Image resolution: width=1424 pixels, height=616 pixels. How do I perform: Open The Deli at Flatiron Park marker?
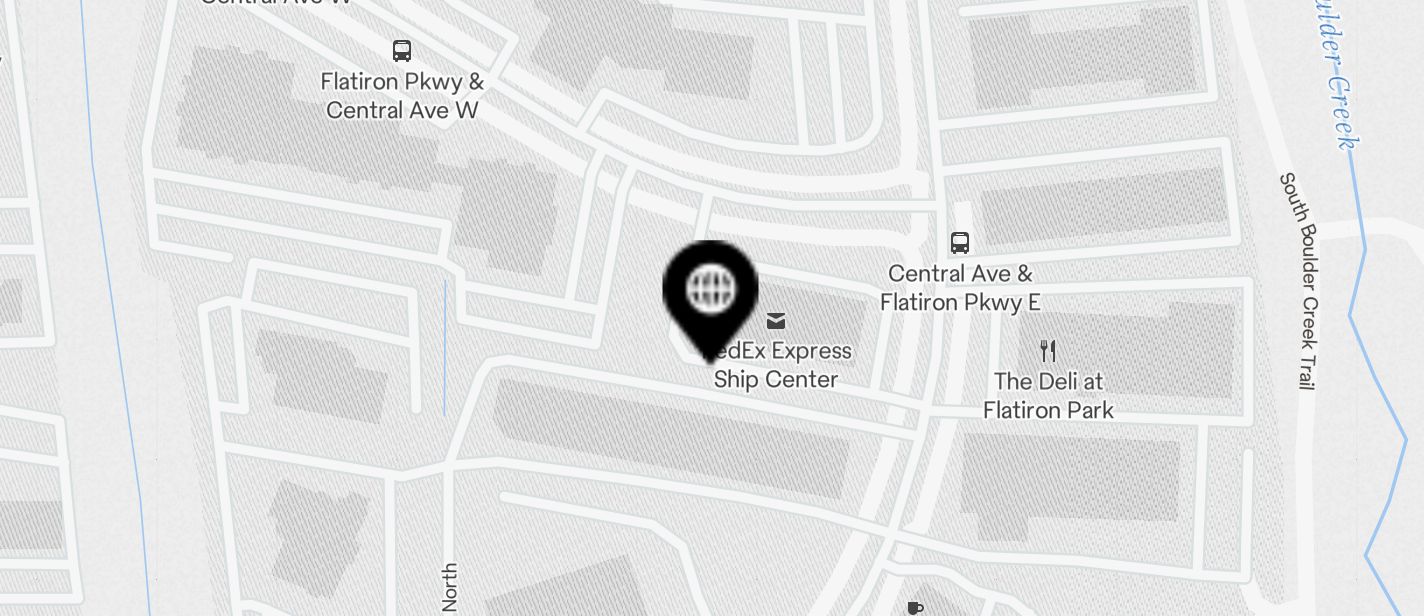click(x=1047, y=351)
